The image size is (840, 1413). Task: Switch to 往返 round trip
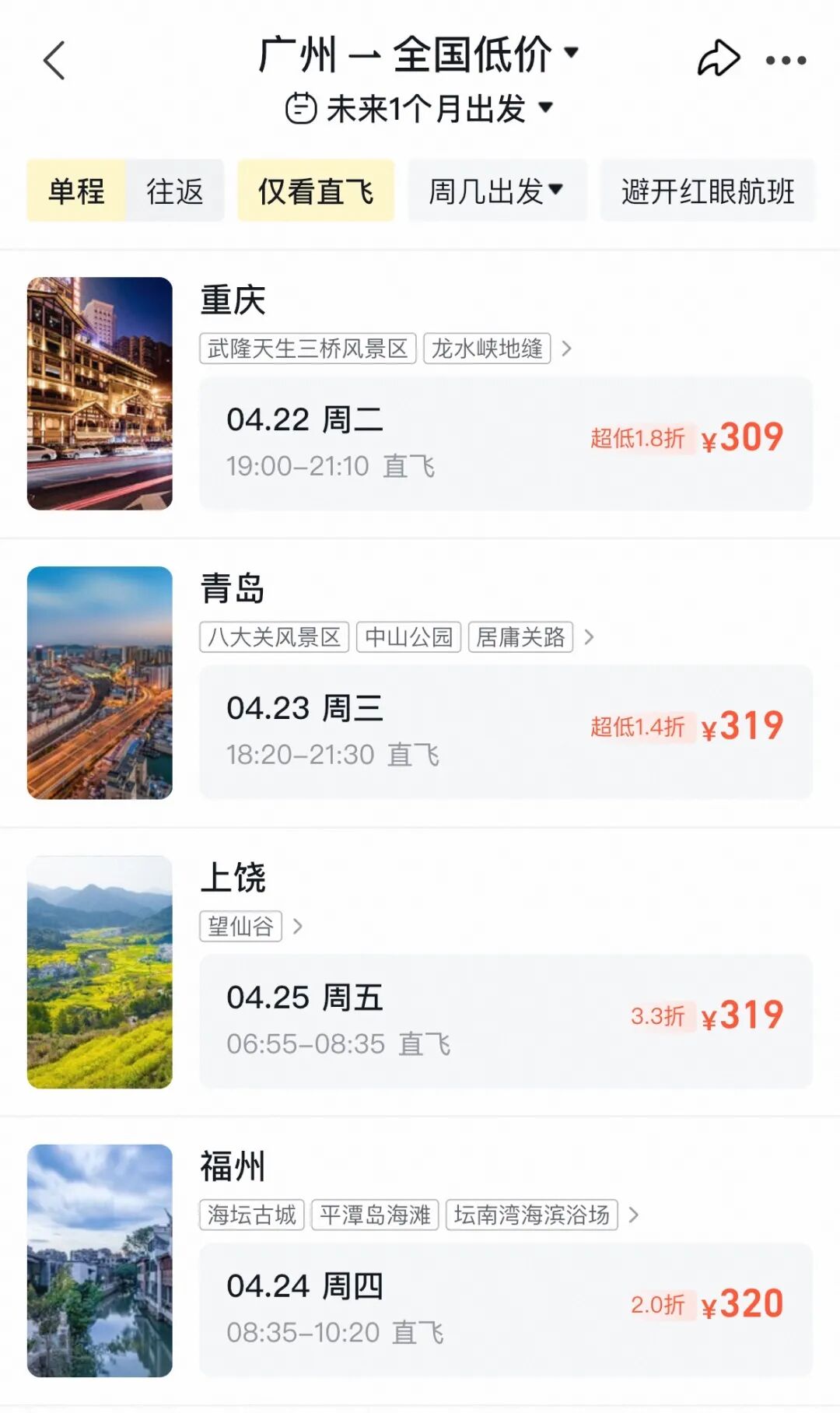pyautogui.click(x=175, y=191)
